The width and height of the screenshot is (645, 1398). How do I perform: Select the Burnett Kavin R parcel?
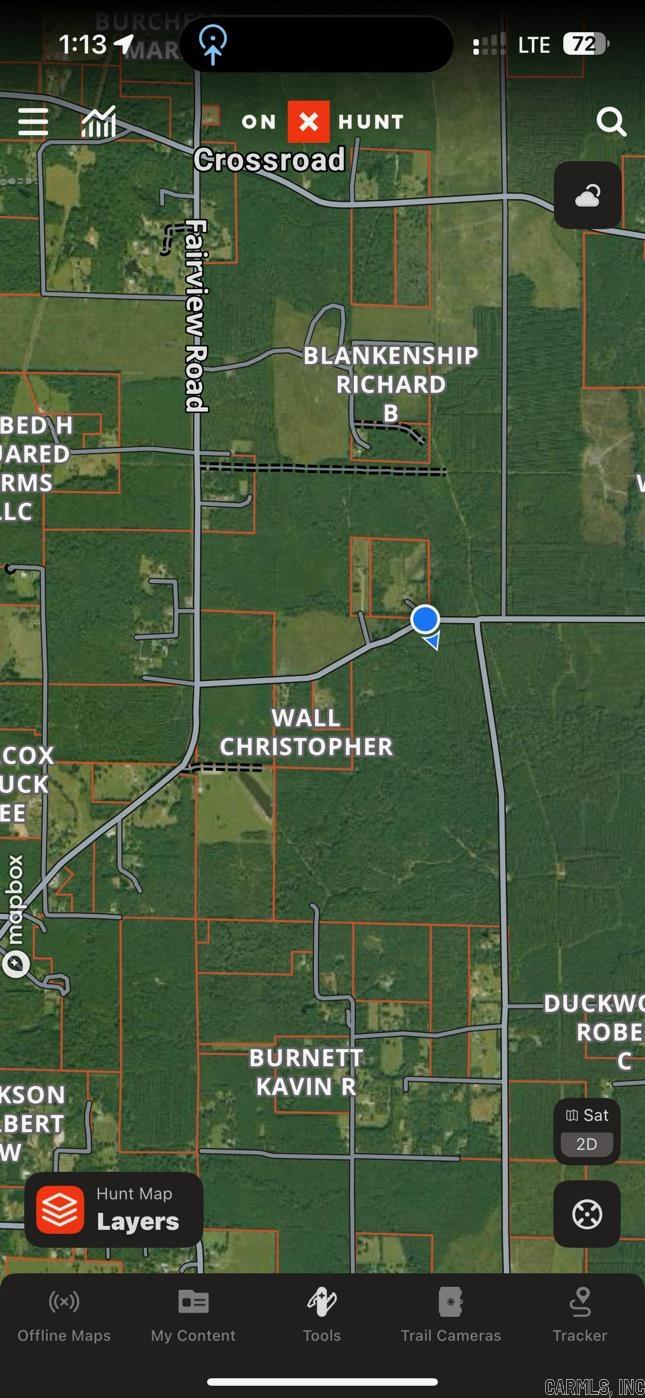pos(306,1071)
